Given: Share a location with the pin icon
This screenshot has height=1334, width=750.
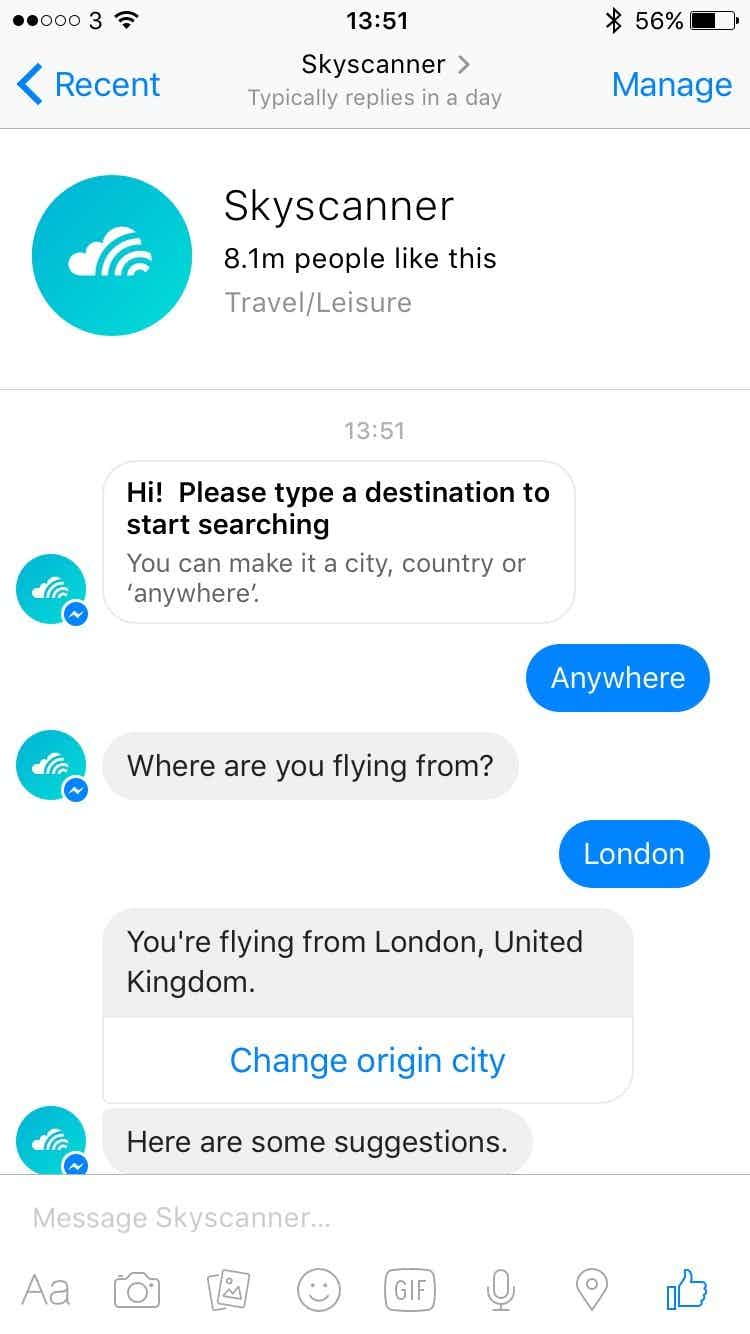Looking at the screenshot, I should tap(592, 1290).
